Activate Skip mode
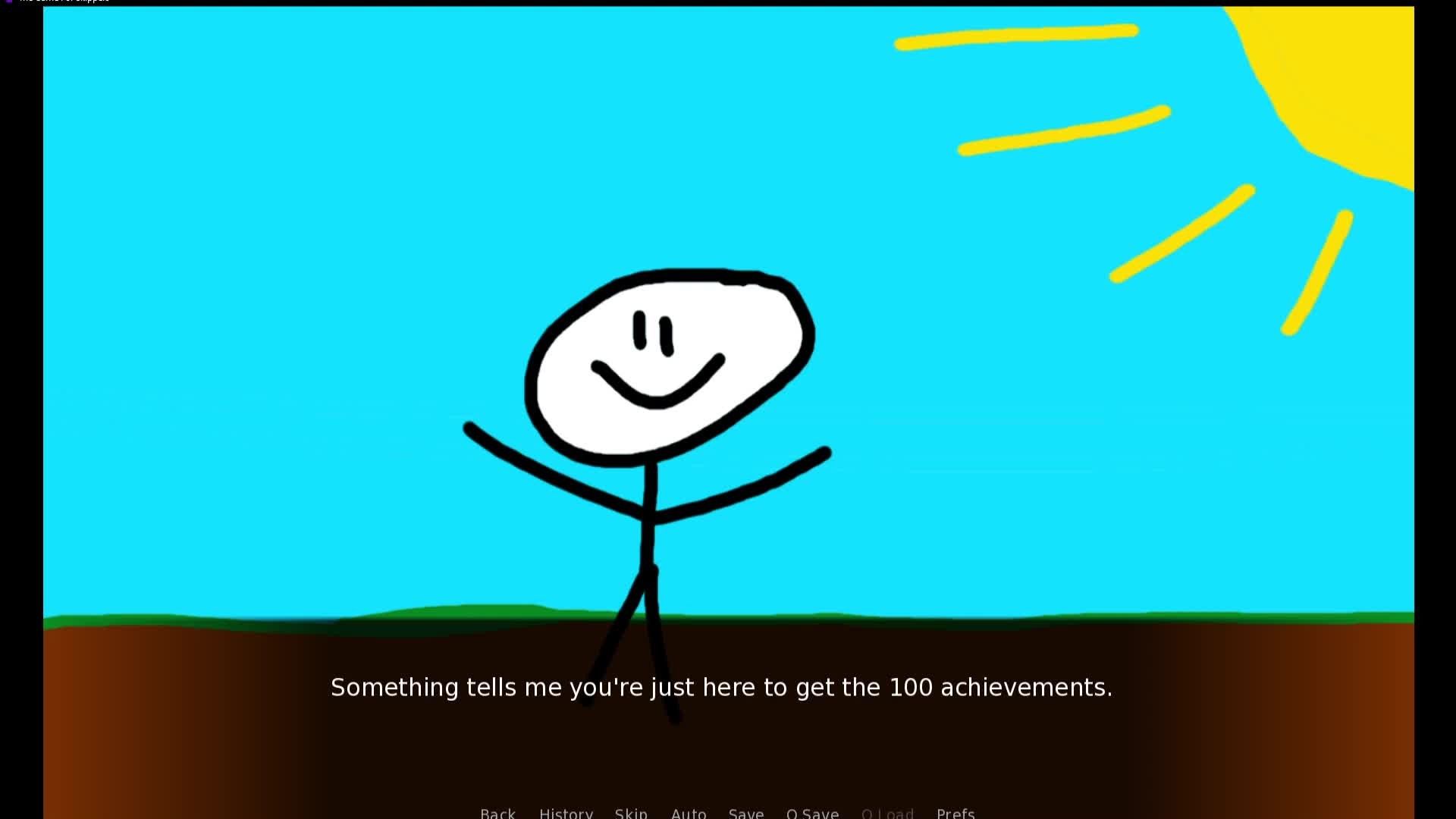The height and width of the screenshot is (819, 1456). (631, 813)
